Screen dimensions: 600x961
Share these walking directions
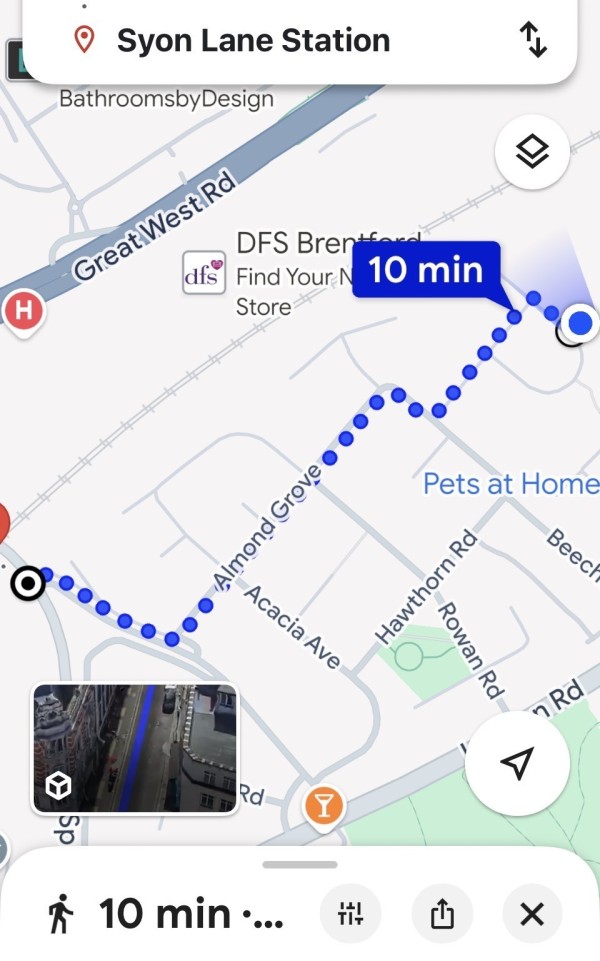pos(442,913)
